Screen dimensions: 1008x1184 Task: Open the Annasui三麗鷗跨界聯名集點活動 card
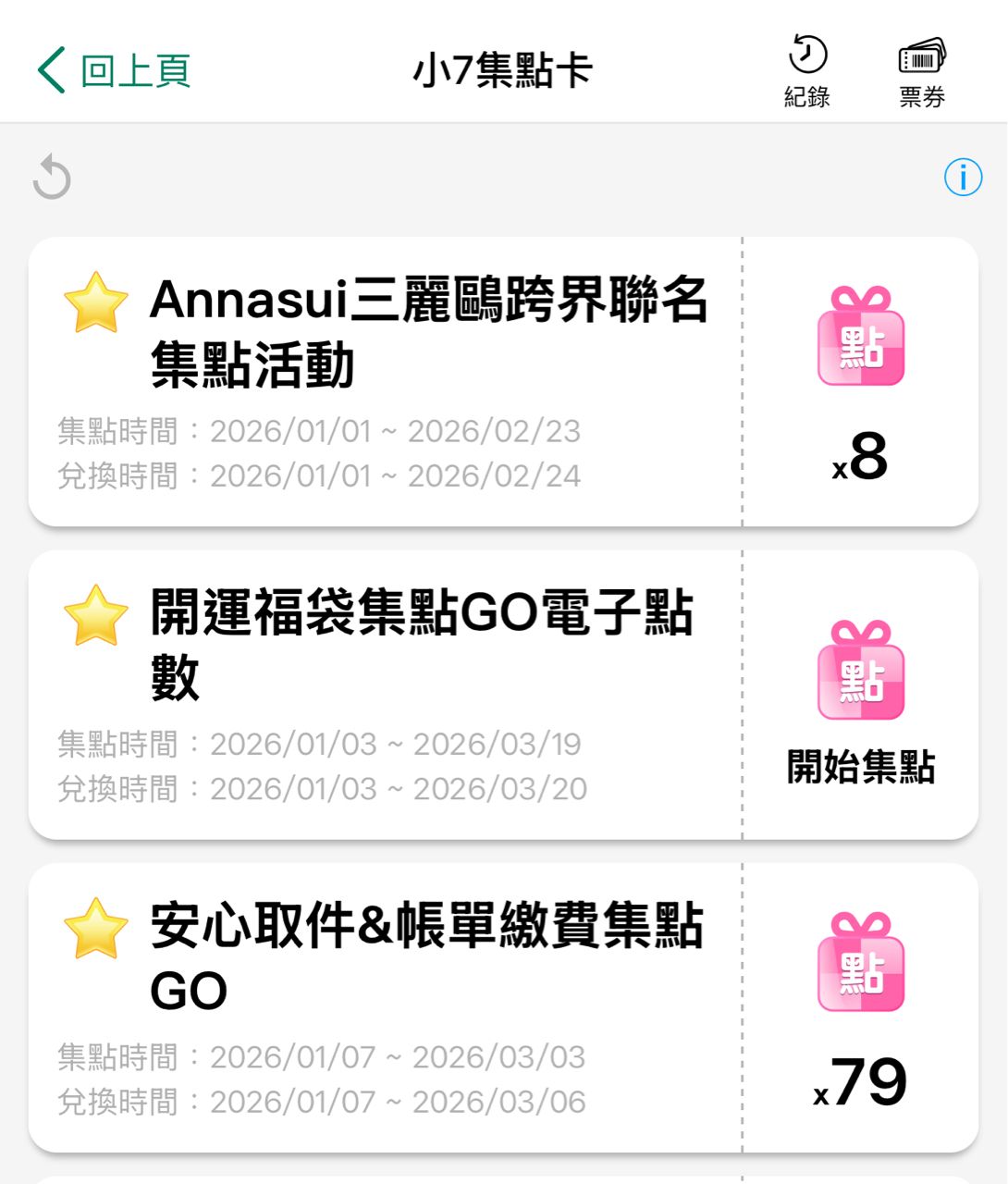coord(386,381)
